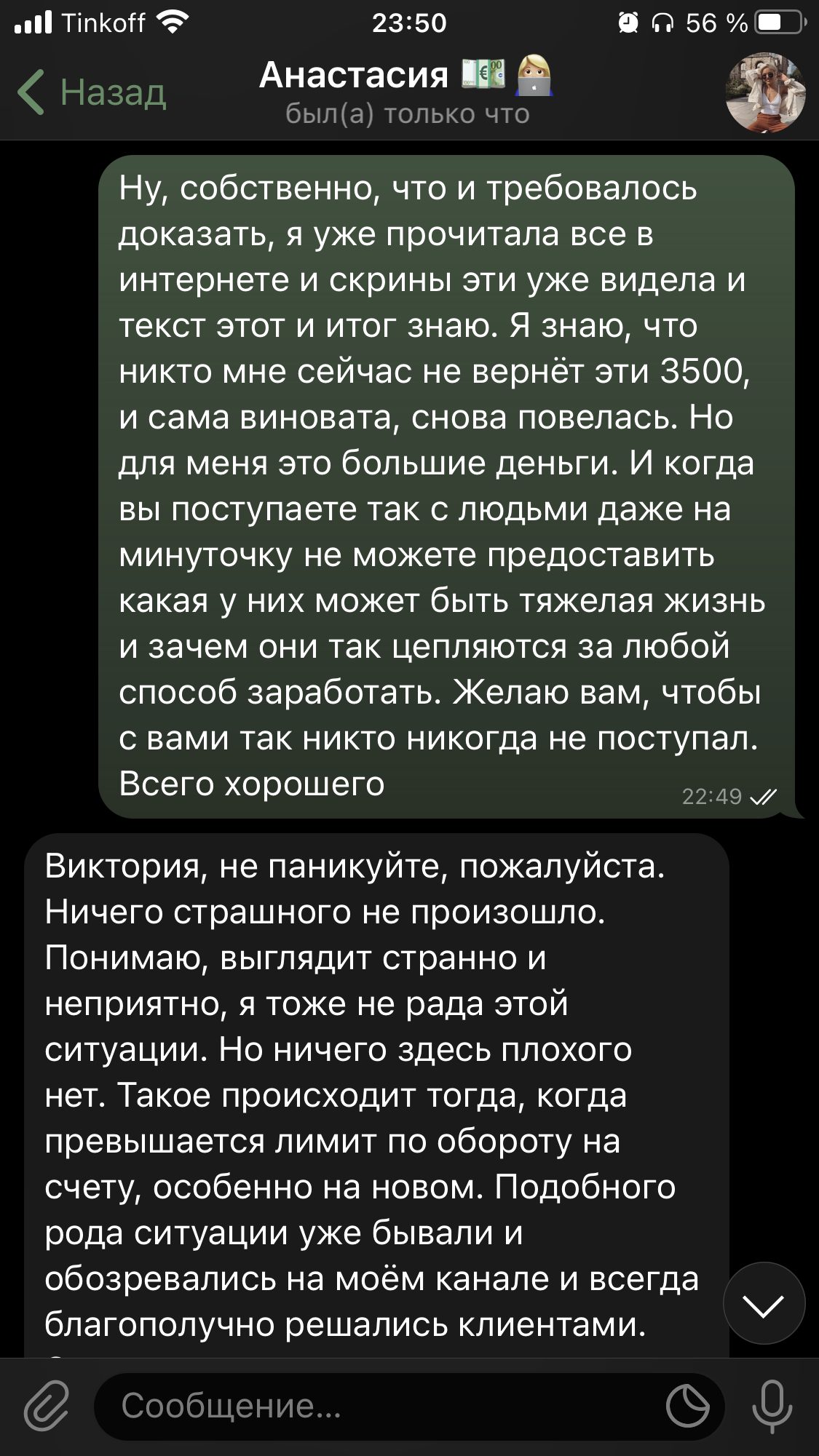
Task: Open chat info from the Анастасия header
Action: [x=407, y=92]
